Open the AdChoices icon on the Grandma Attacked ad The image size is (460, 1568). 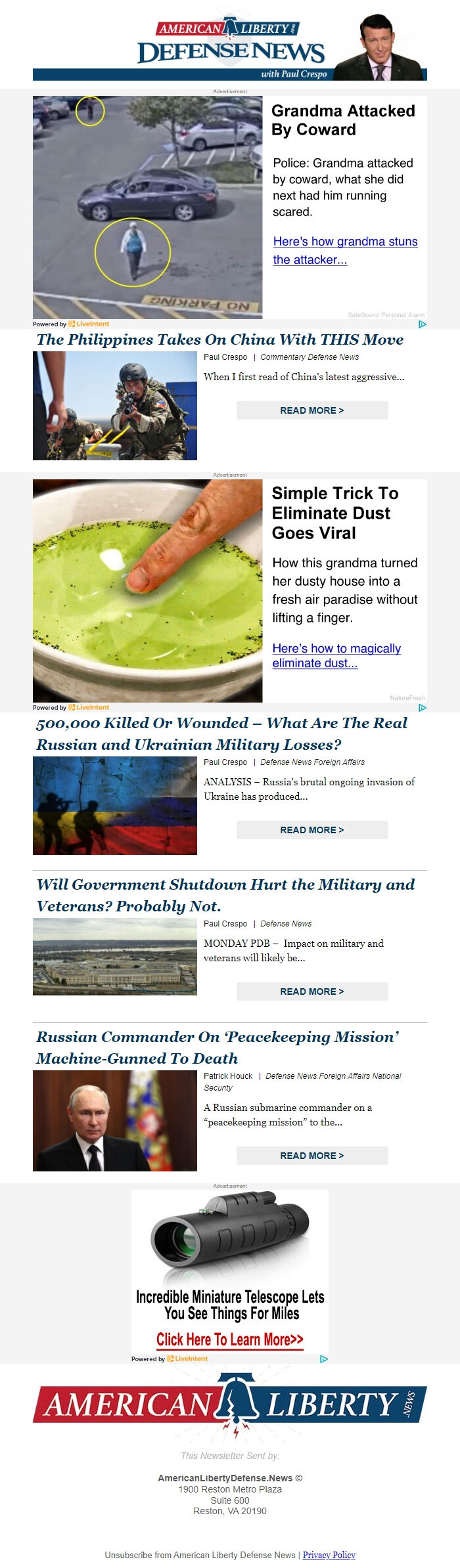(422, 324)
